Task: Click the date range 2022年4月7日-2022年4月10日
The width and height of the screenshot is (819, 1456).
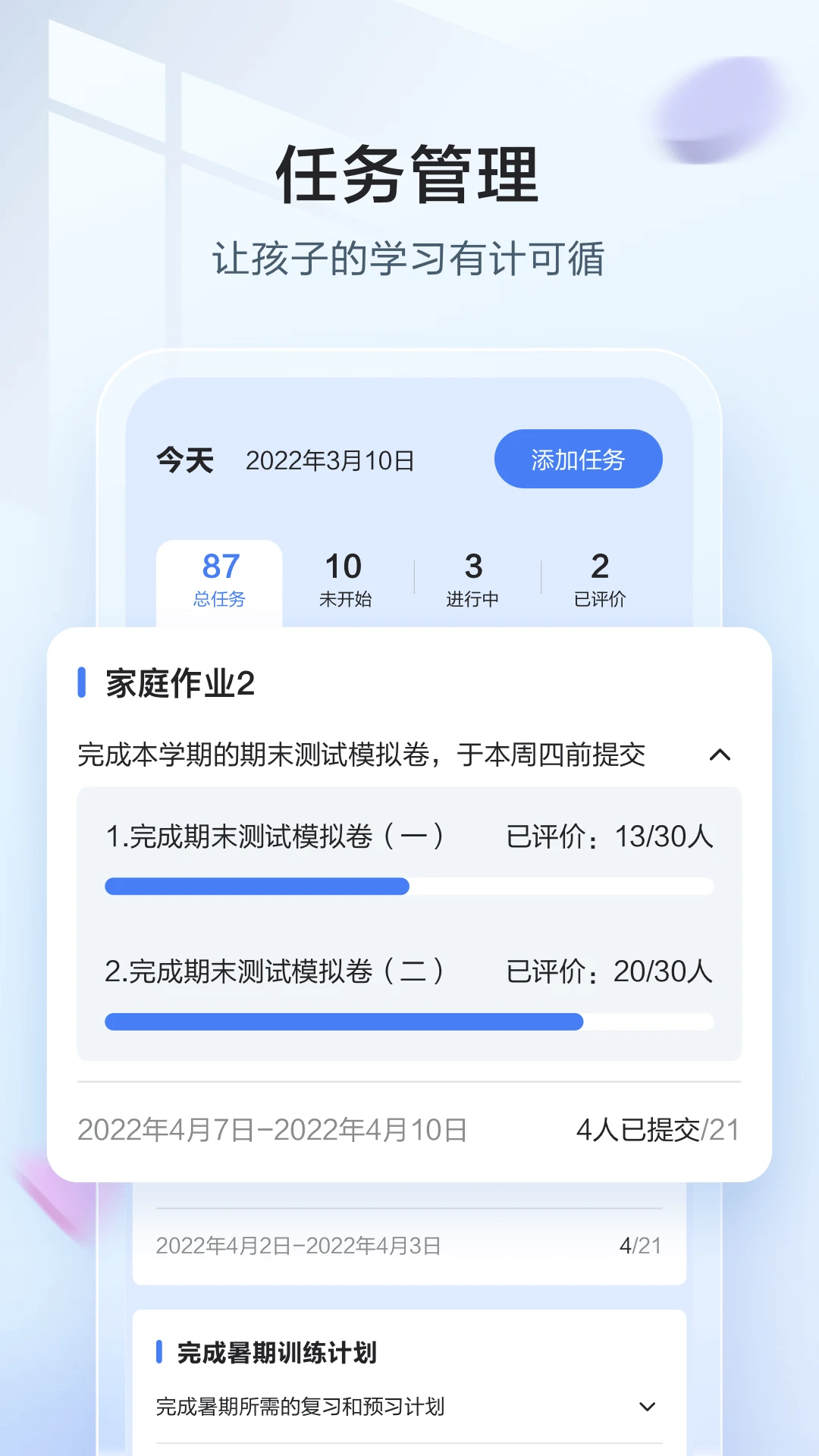Action: tap(273, 1129)
